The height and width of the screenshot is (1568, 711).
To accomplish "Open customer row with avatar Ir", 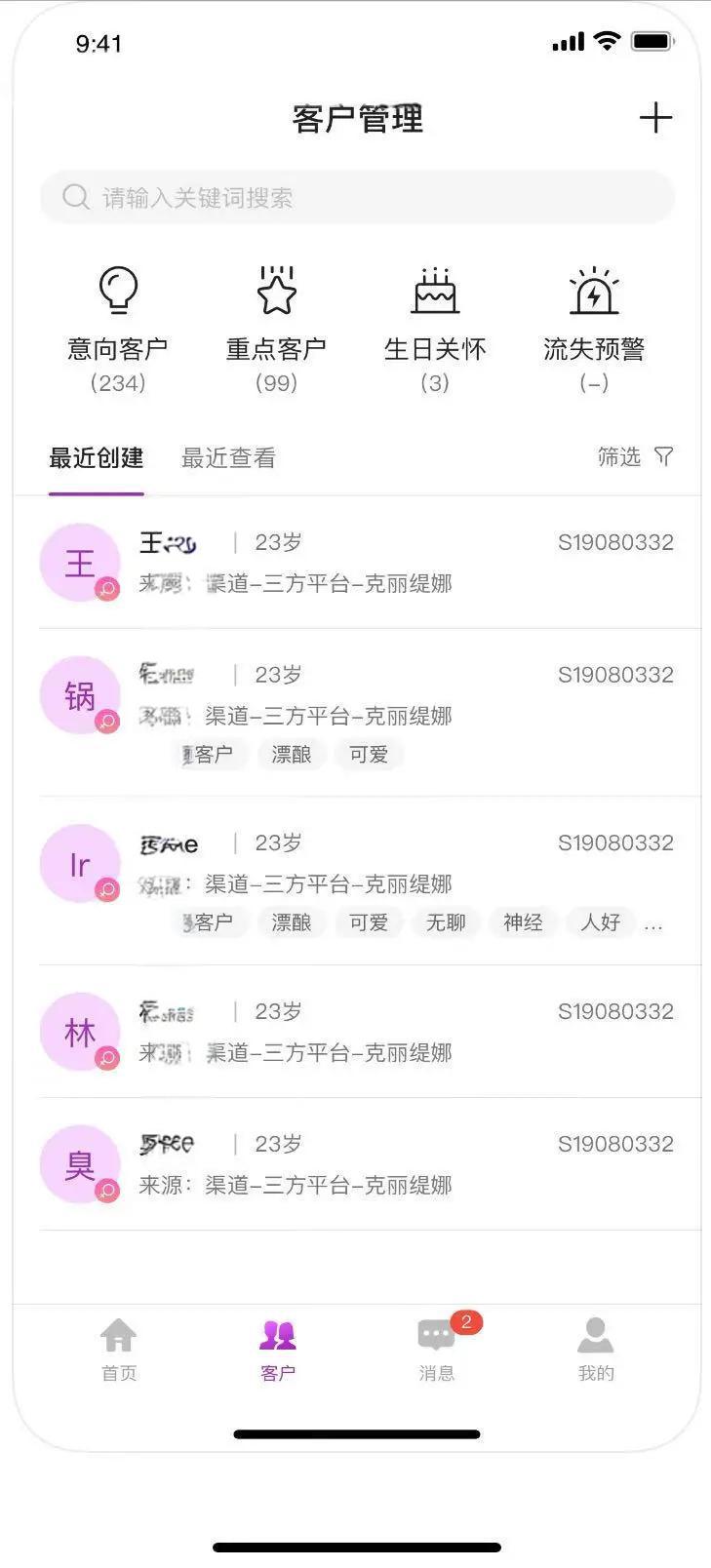I will click(357, 882).
